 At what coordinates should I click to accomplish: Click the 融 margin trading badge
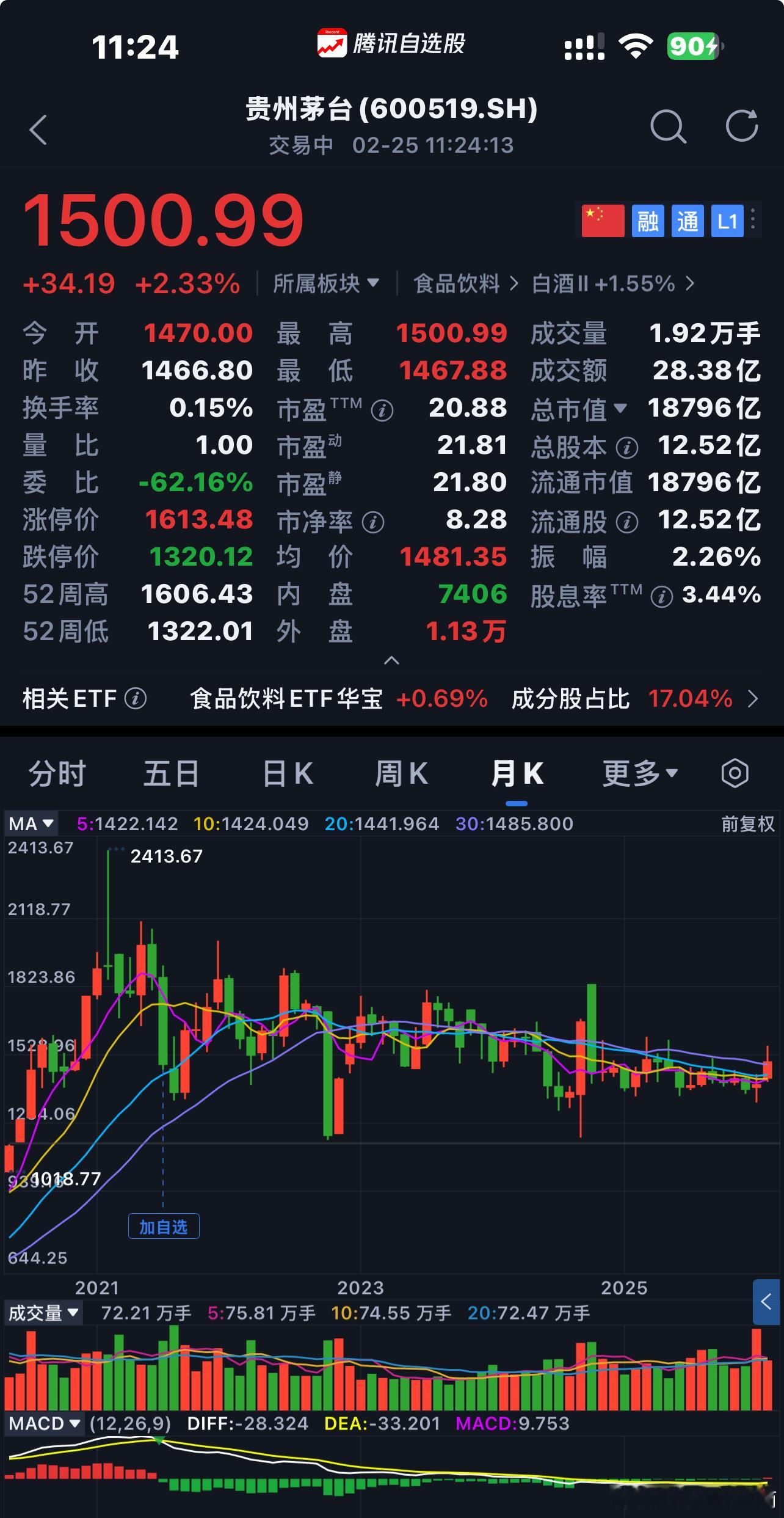(x=647, y=221)
